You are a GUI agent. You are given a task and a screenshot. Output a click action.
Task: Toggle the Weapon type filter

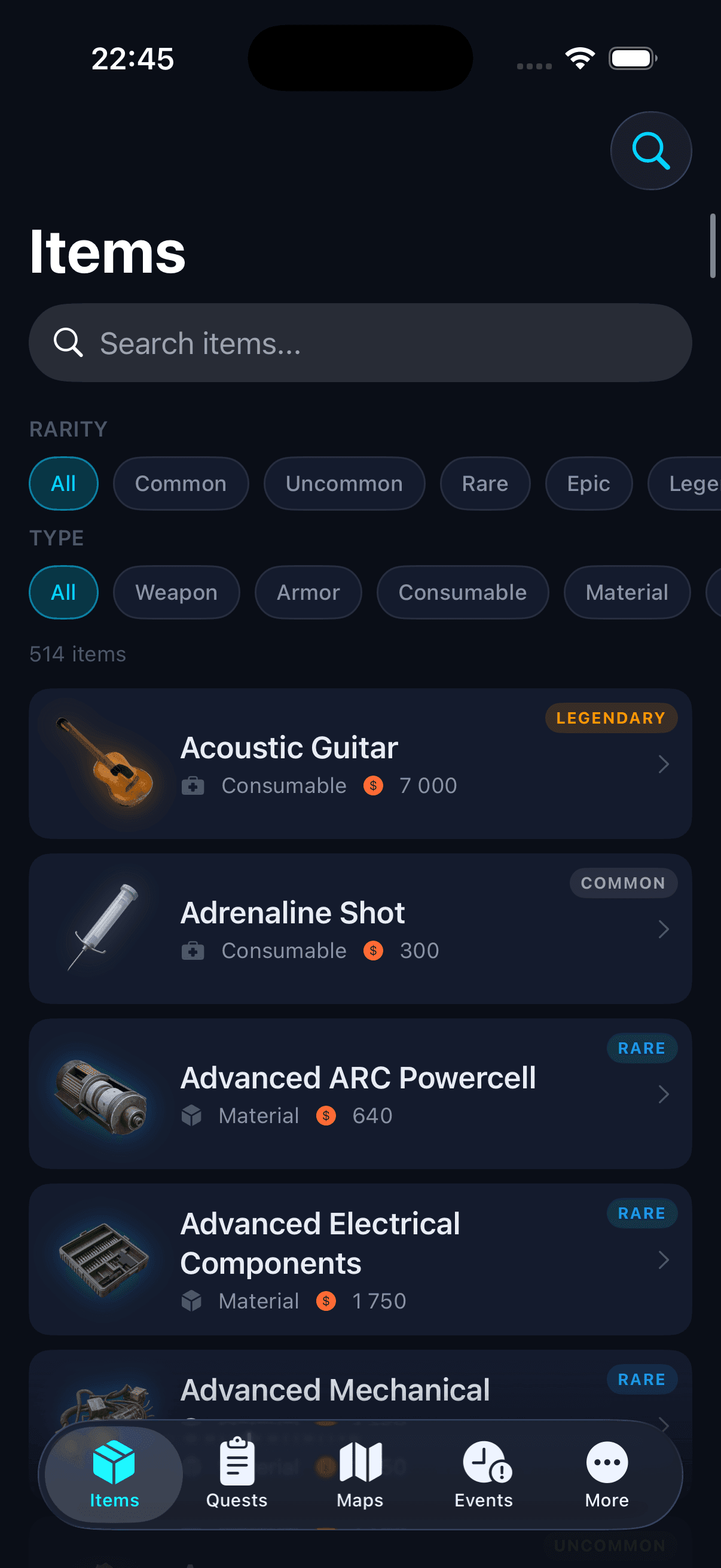pyautogui.click(x=176, y=592)
